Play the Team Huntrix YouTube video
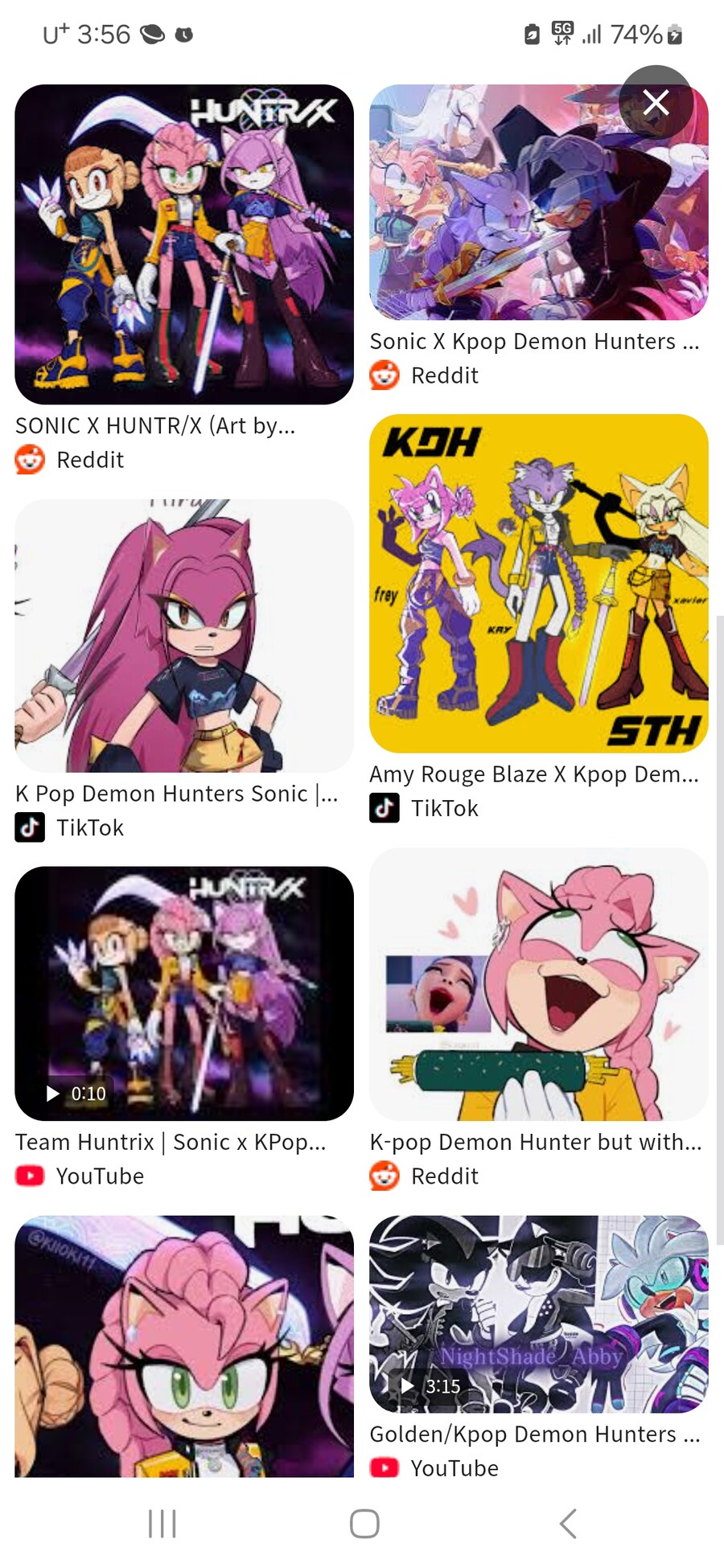The image size is (724, 1568). pyautogui.click(x=184, y=993)
